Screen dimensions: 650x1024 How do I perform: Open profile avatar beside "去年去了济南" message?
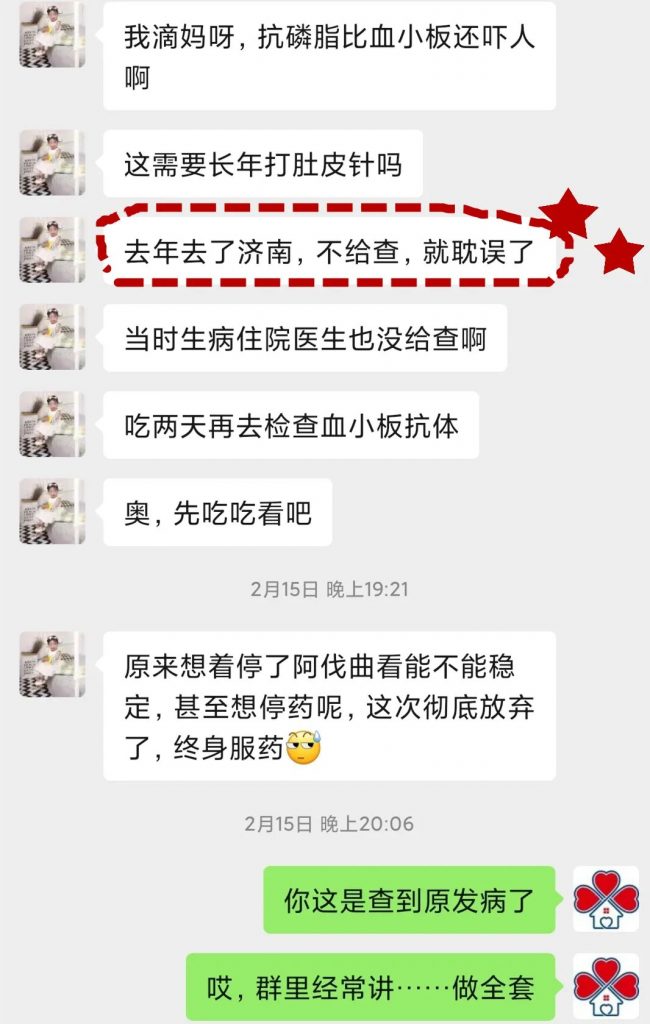(52, 250)
